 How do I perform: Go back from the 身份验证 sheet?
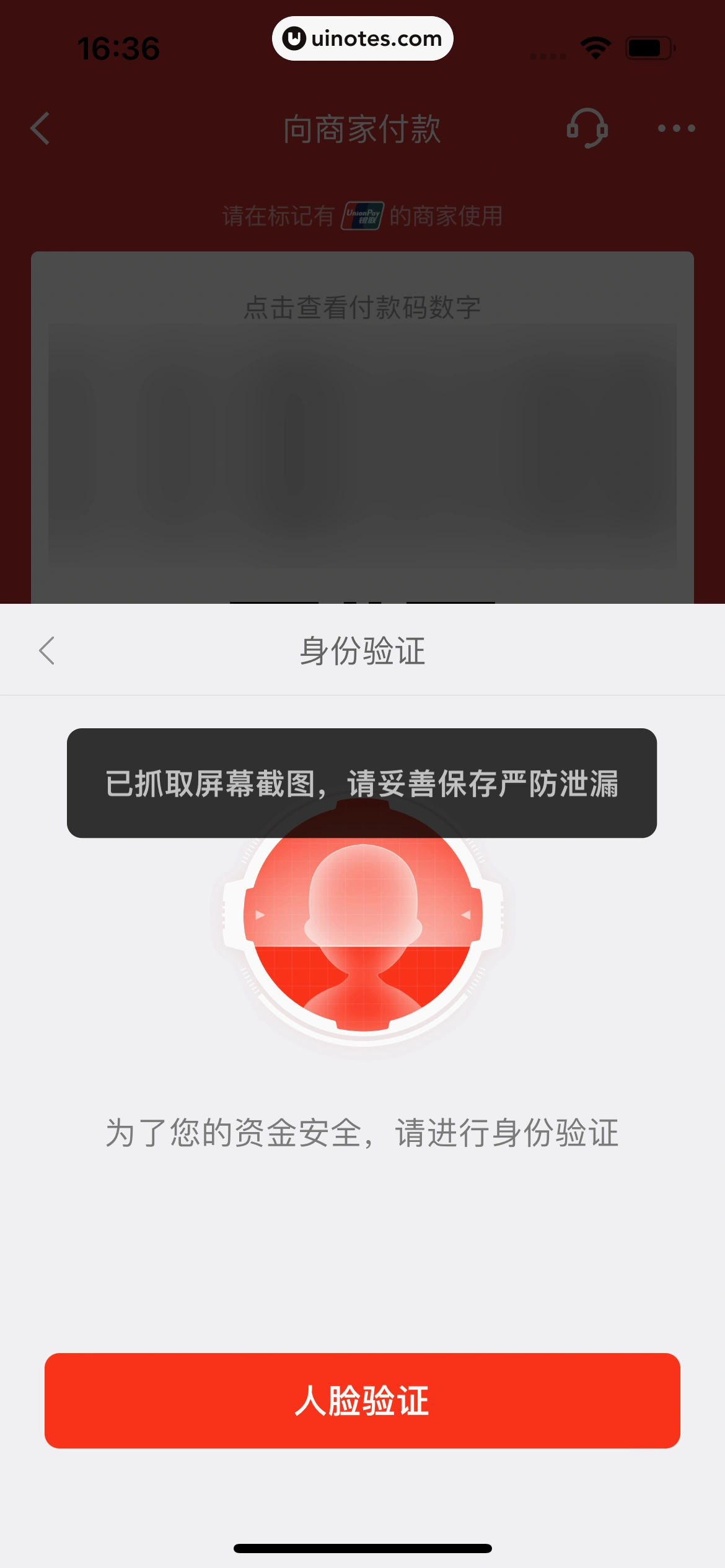pyautogui.click(x=47, y=650)
